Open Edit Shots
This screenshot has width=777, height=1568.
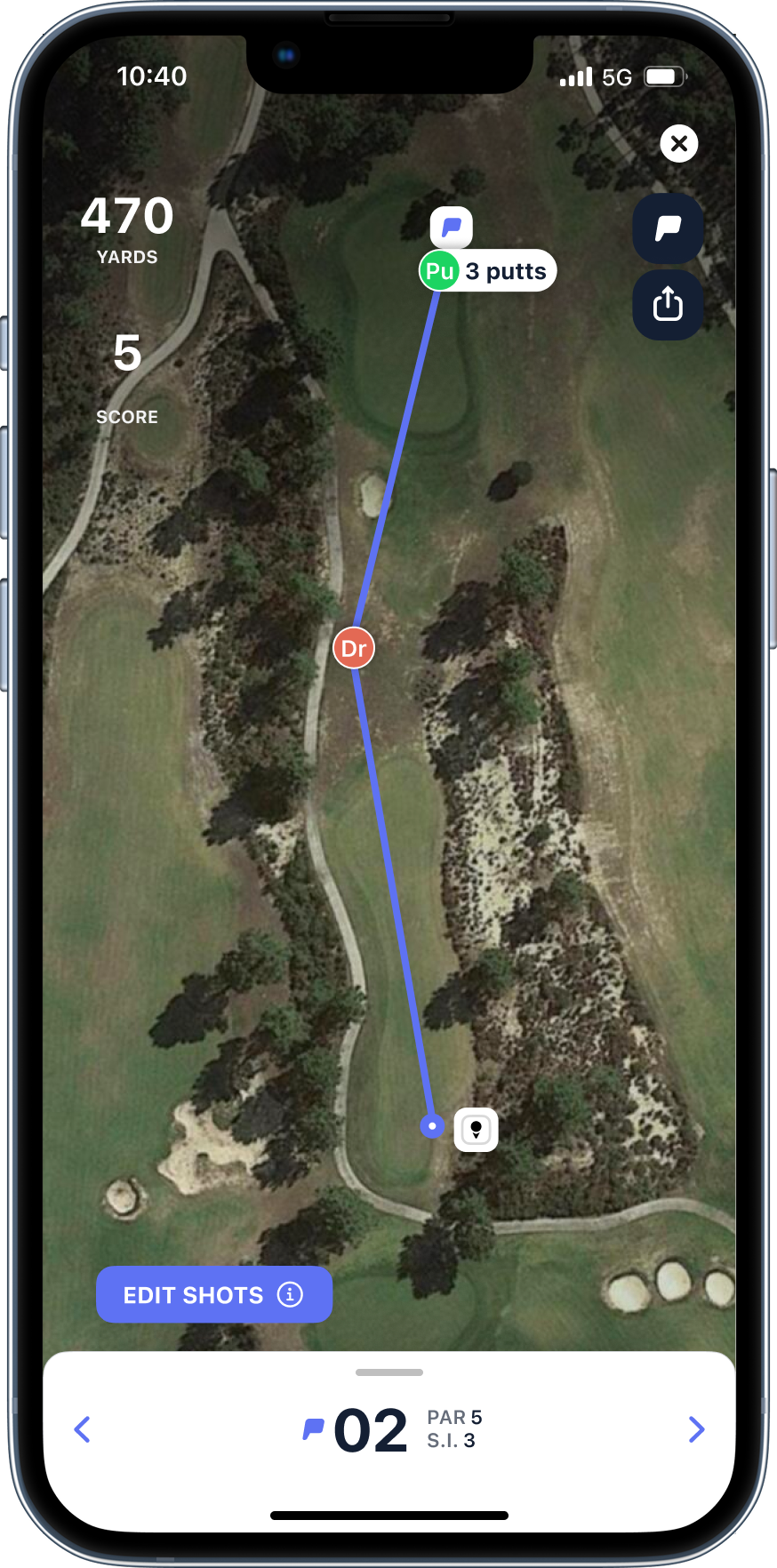click(213, 1294)
